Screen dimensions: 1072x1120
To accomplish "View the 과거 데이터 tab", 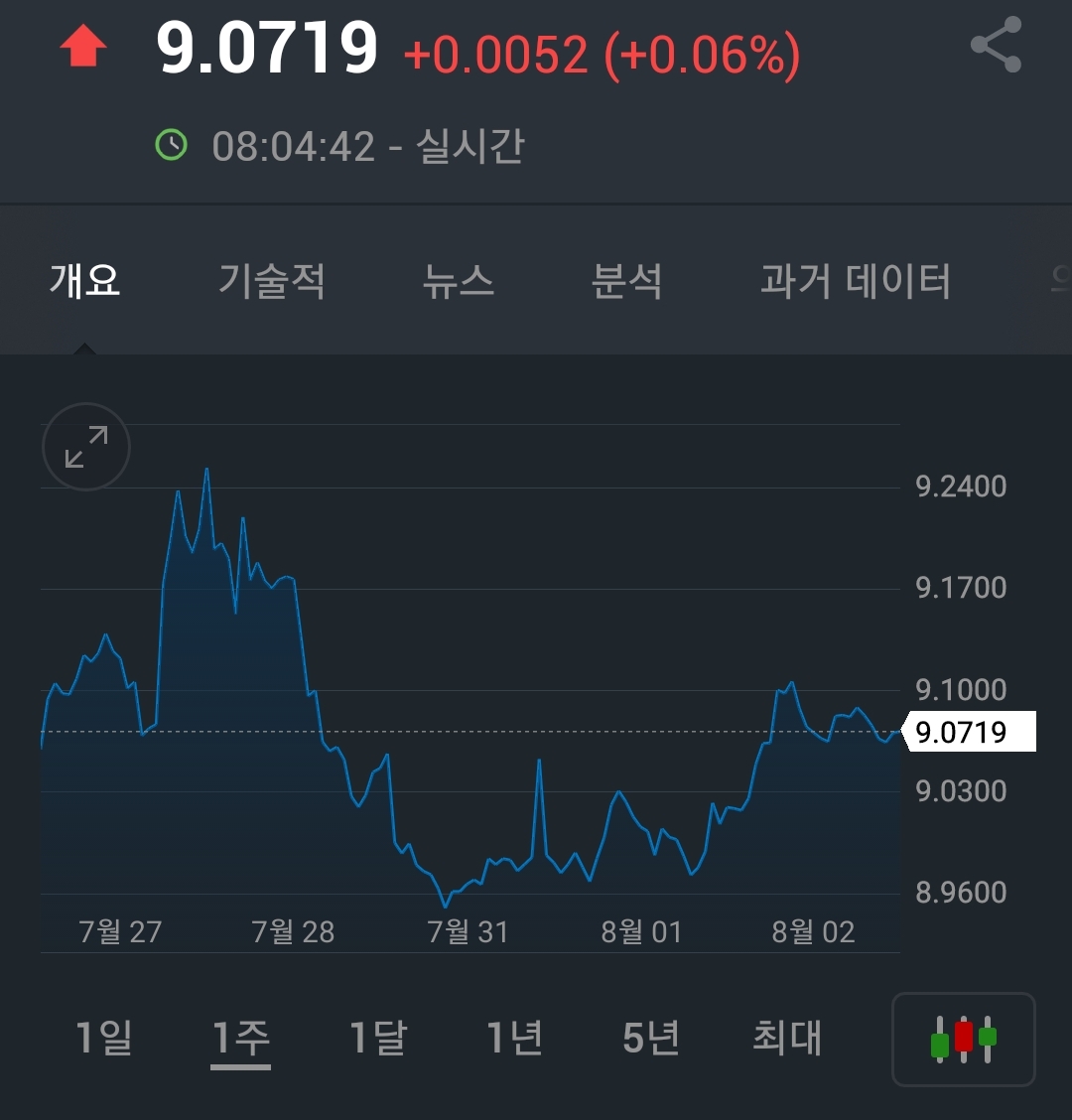I will point(856,282).
